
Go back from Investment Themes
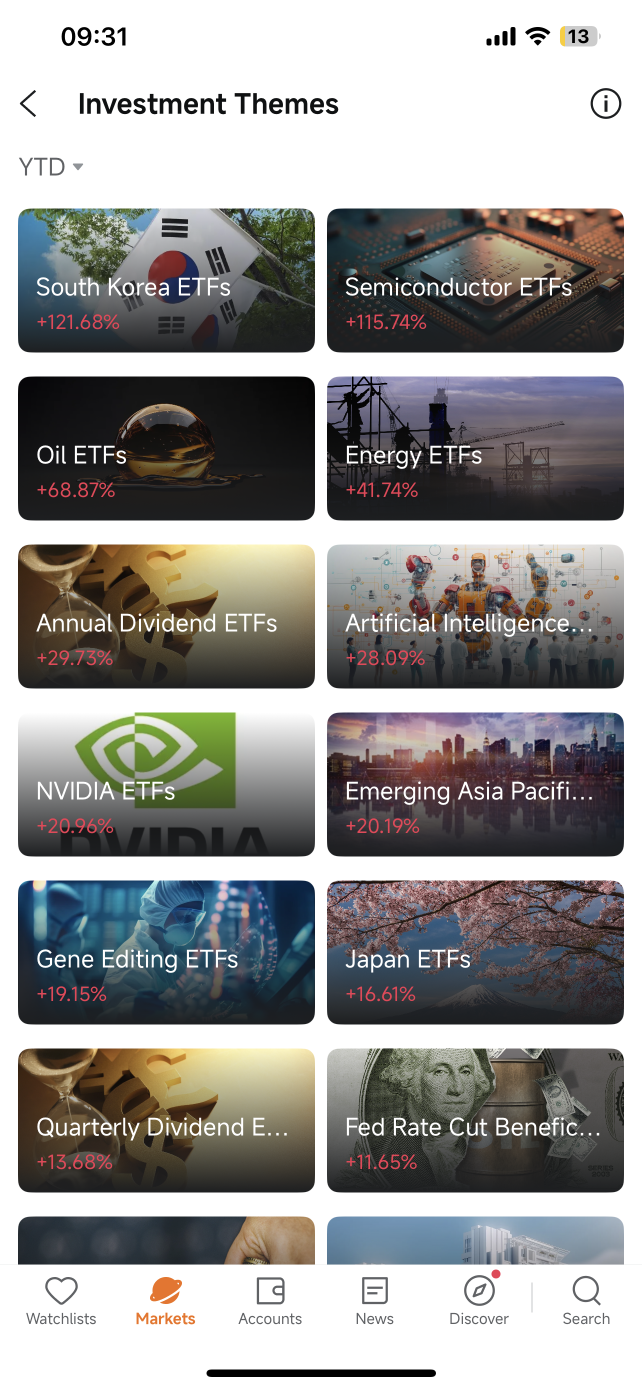[x=28, y=104]
